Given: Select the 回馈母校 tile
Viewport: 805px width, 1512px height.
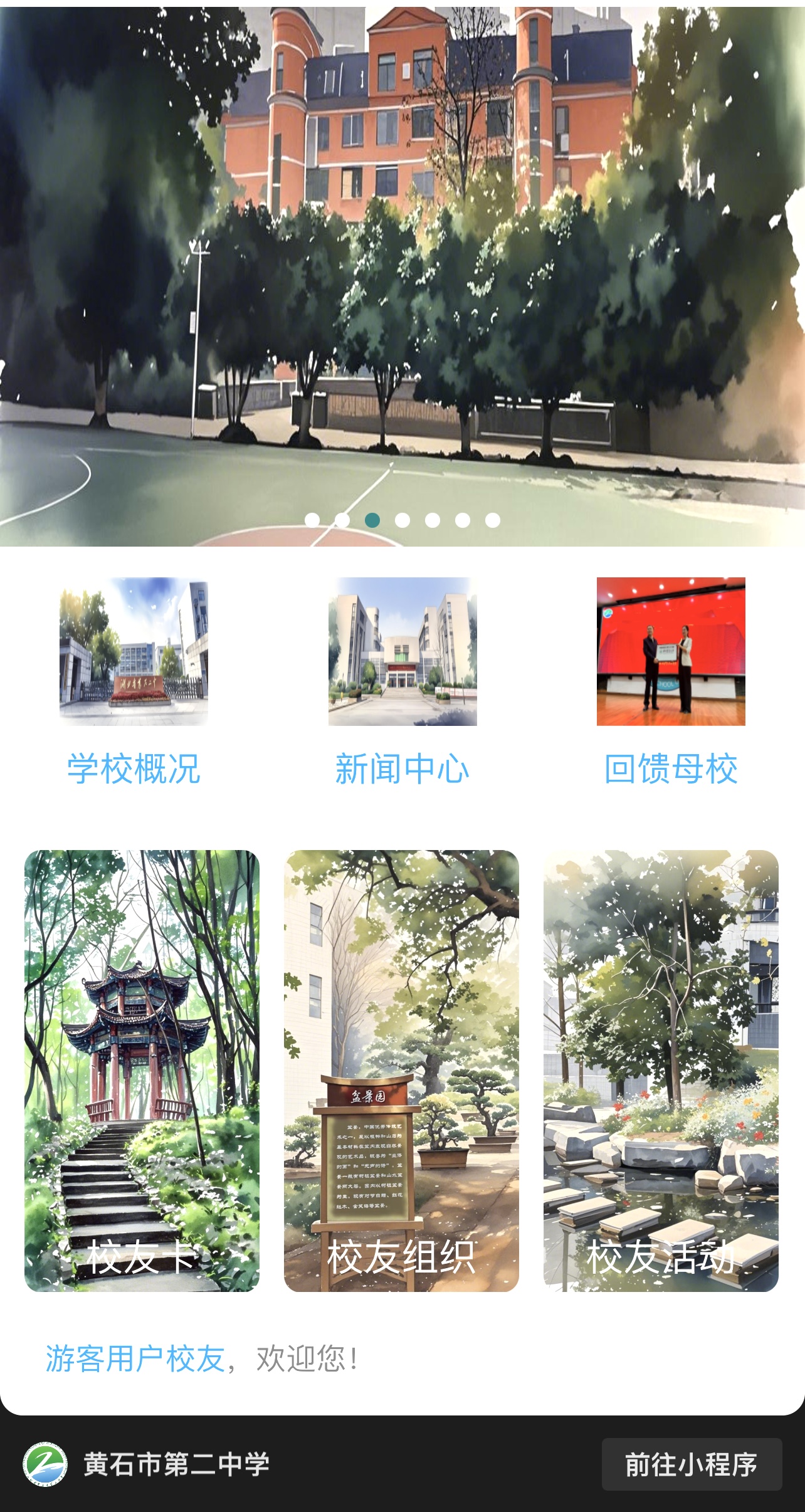Looking at the screenshot, I should [671, 680].
